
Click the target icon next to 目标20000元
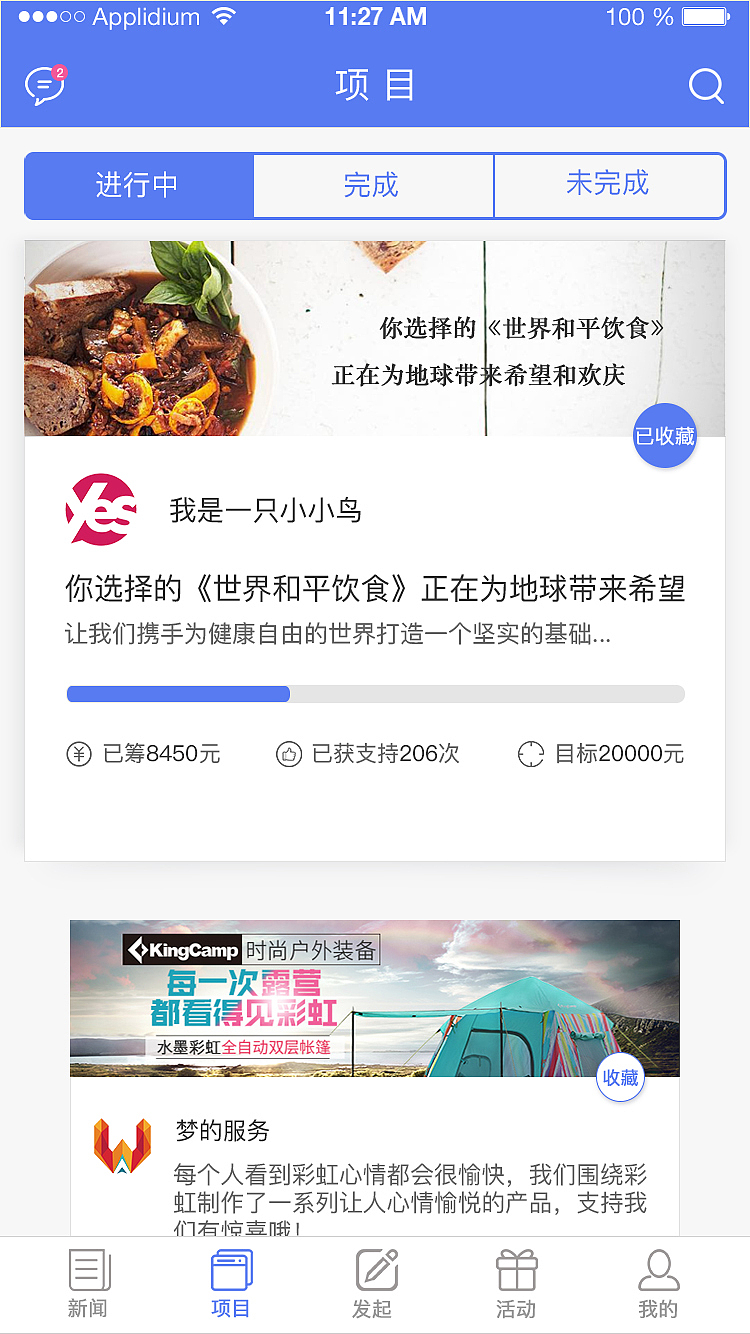click(533, 754)
